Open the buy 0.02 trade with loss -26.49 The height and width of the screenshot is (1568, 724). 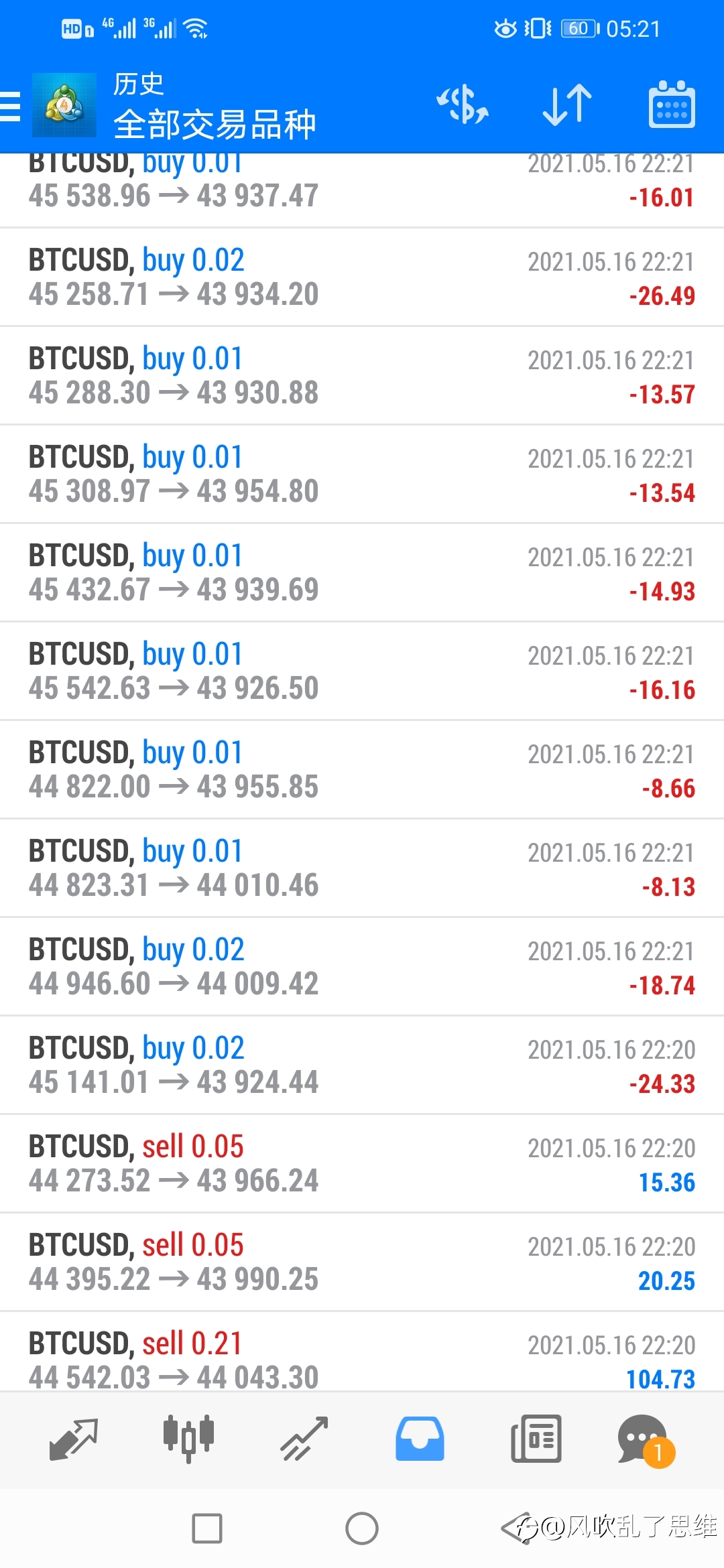362,277
